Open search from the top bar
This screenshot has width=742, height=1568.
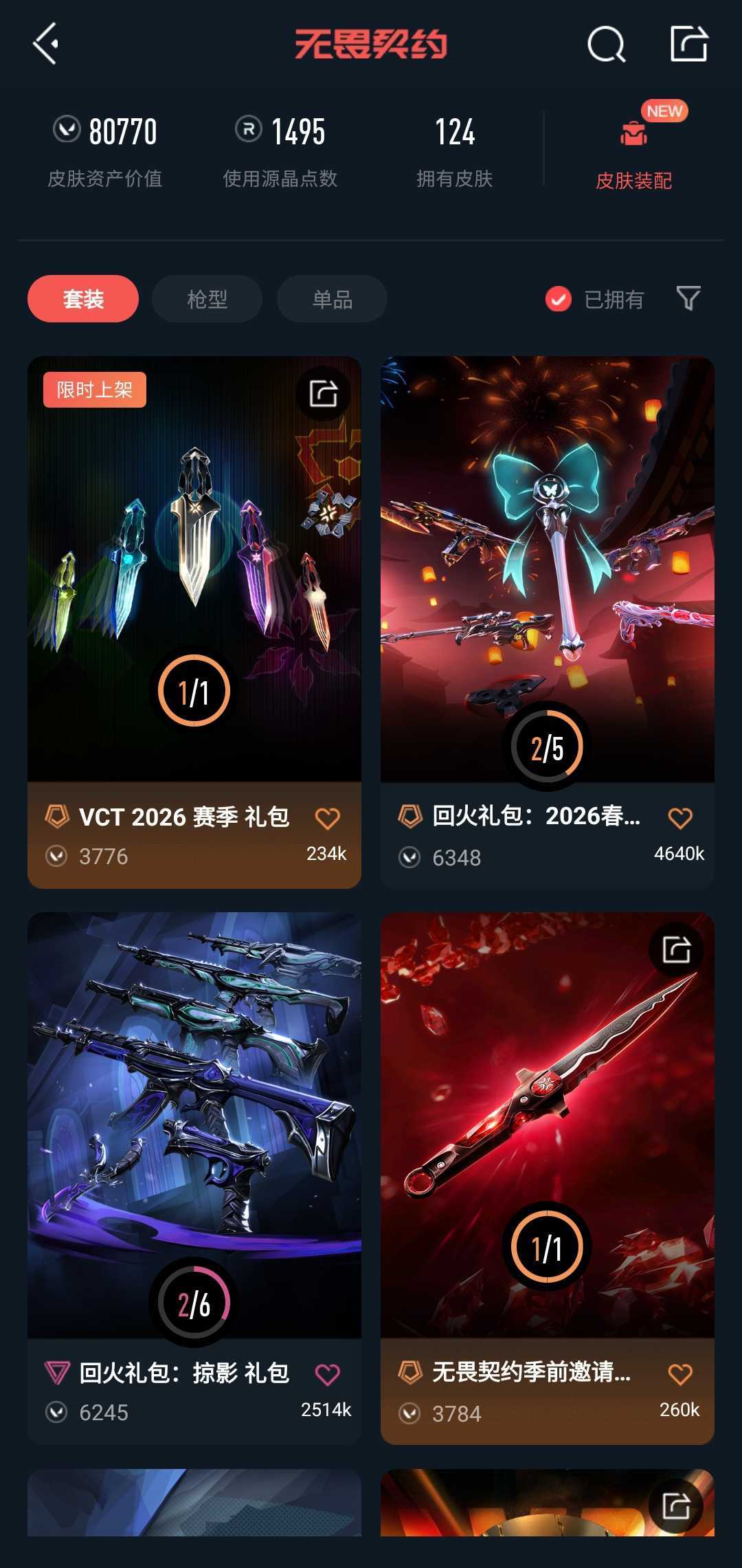click(606, 45)
